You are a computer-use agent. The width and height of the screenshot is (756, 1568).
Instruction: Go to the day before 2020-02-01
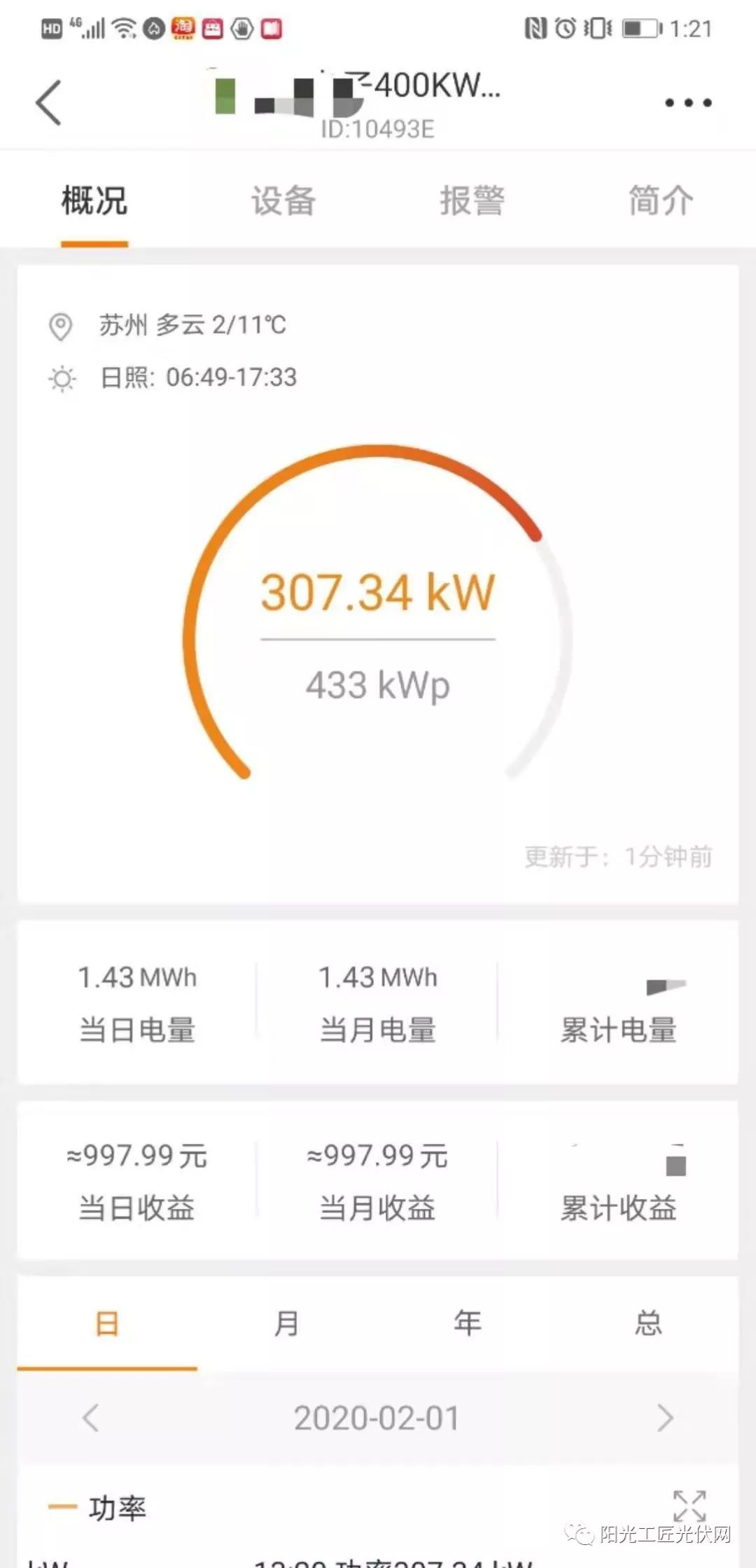point(91,1418)
